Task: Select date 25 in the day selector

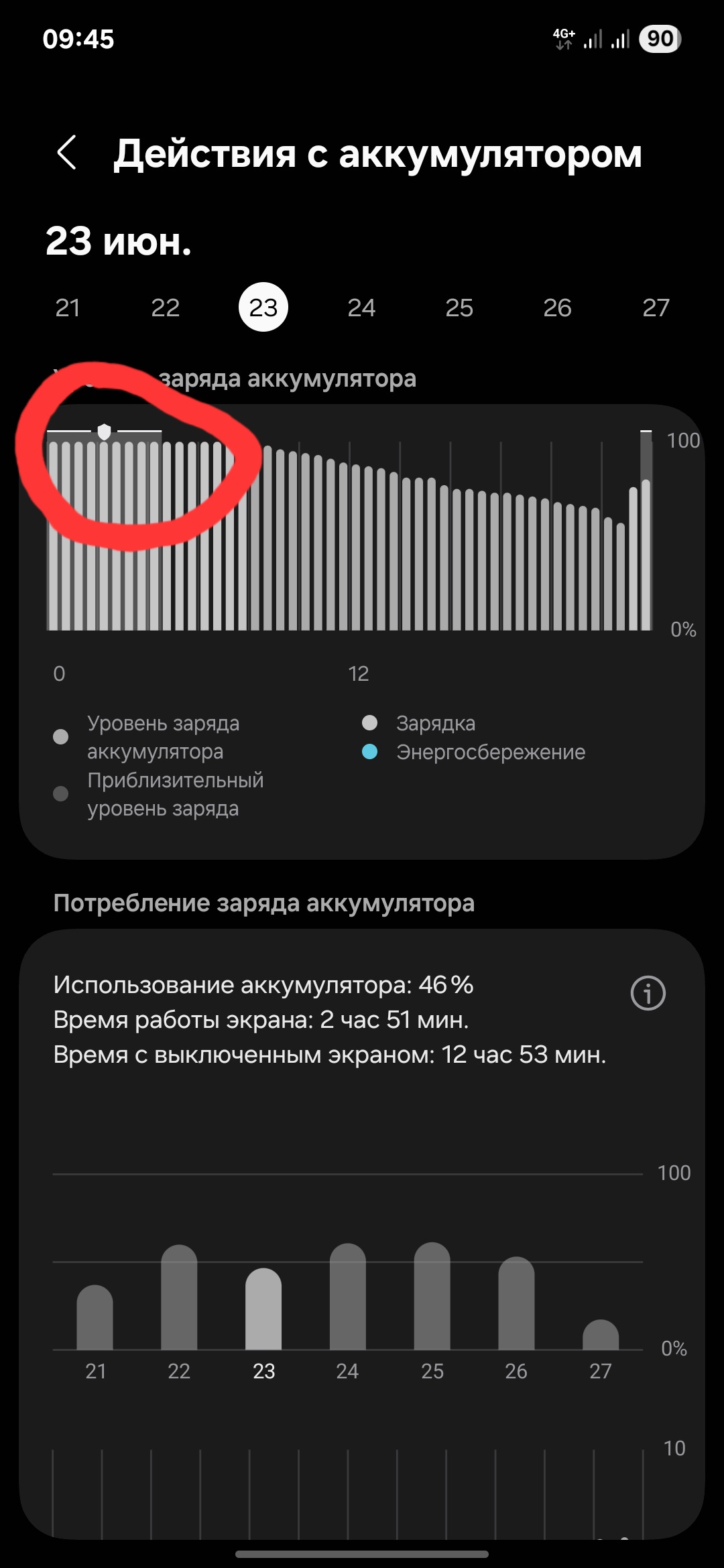Action: (x=459, y=308)
